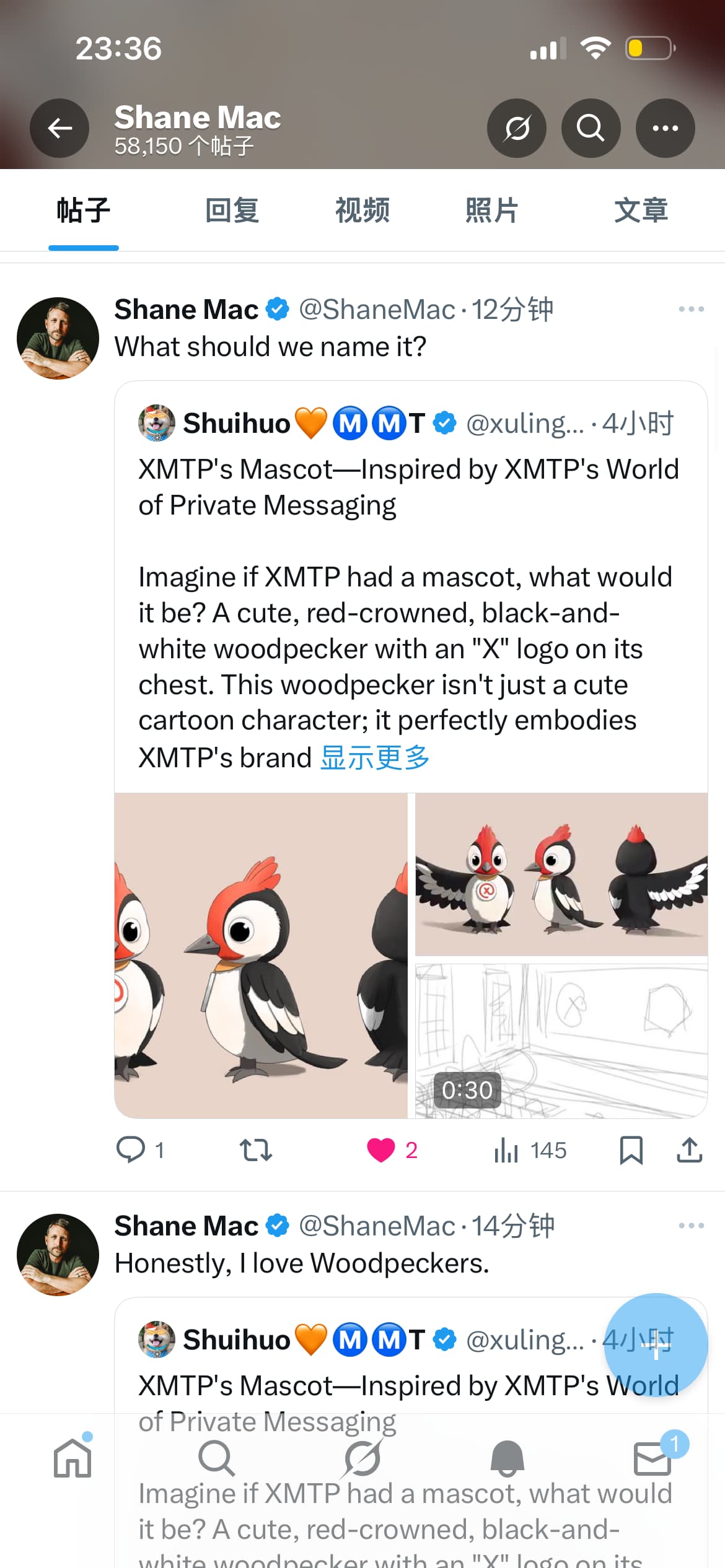
Task: Open more options on "What should we name it?" post
Action: click(x=691, y=309)
